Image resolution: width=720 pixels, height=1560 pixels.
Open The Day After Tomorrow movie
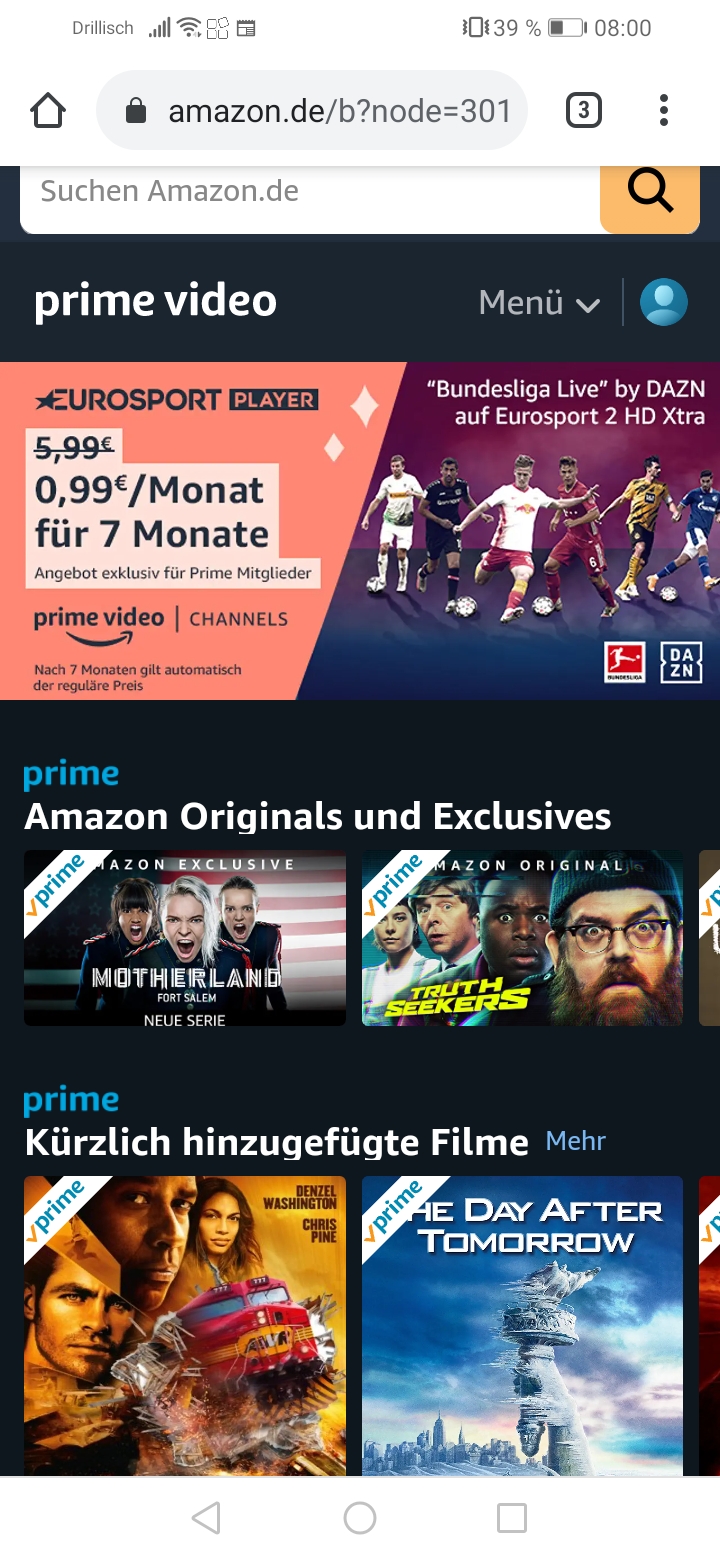522,1326
